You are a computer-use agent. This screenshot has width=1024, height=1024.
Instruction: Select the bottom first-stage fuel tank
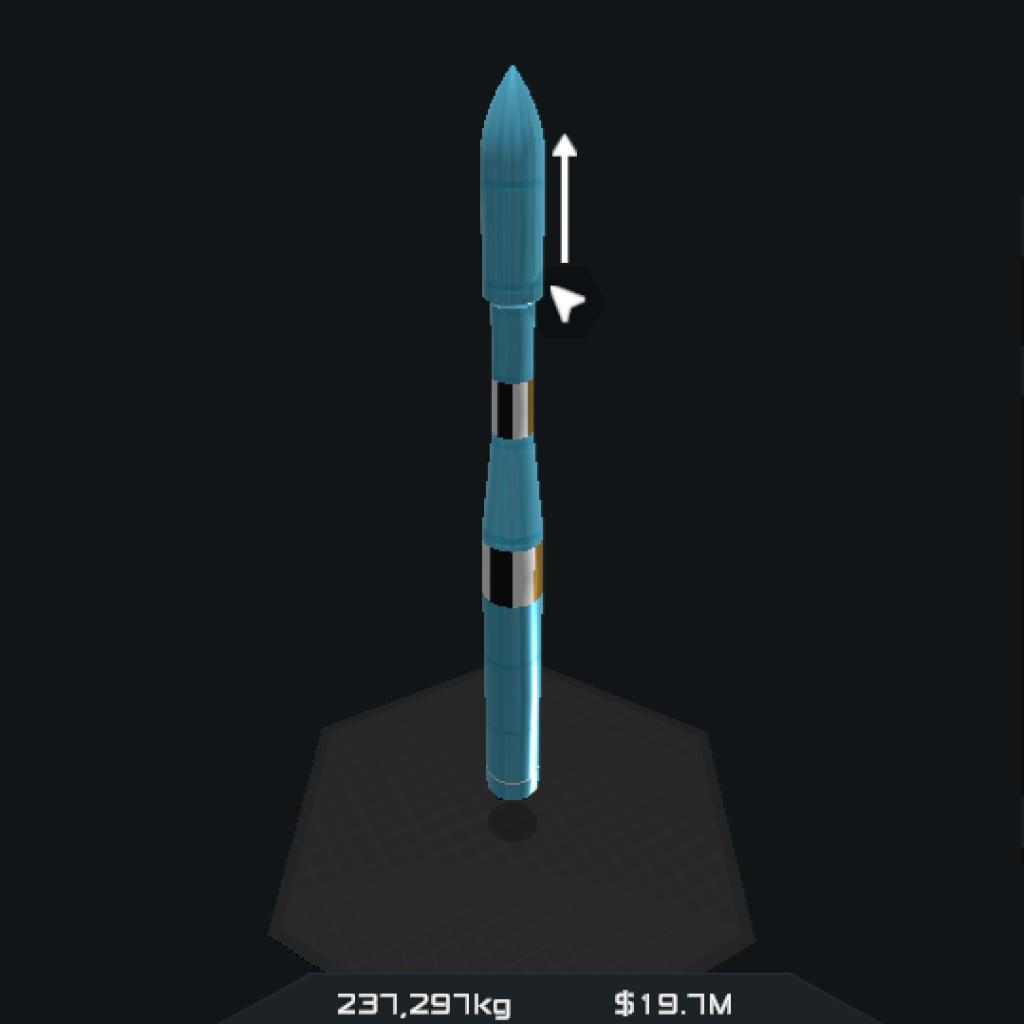click(x=512, y=700)
